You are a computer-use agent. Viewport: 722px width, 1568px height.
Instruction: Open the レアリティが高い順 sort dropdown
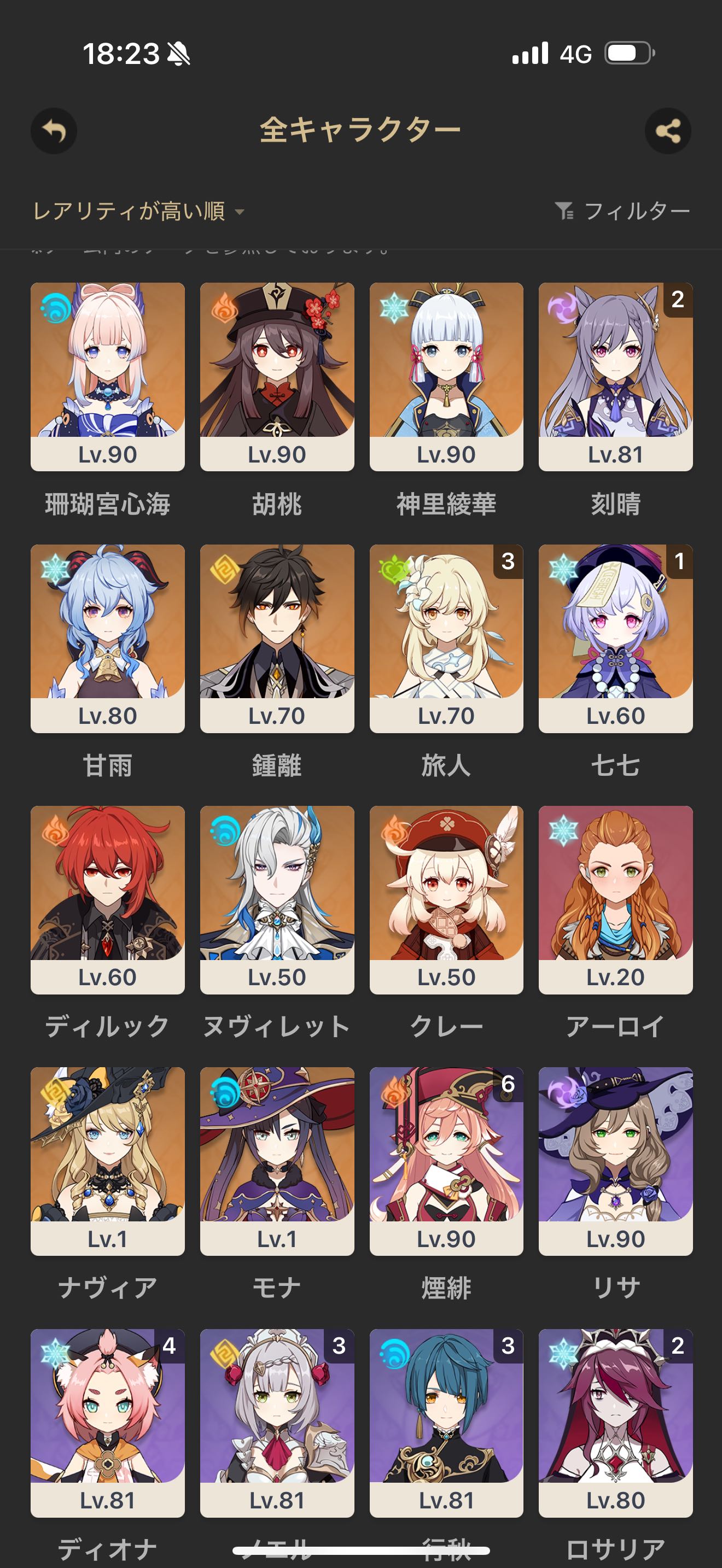click(138, 212)
